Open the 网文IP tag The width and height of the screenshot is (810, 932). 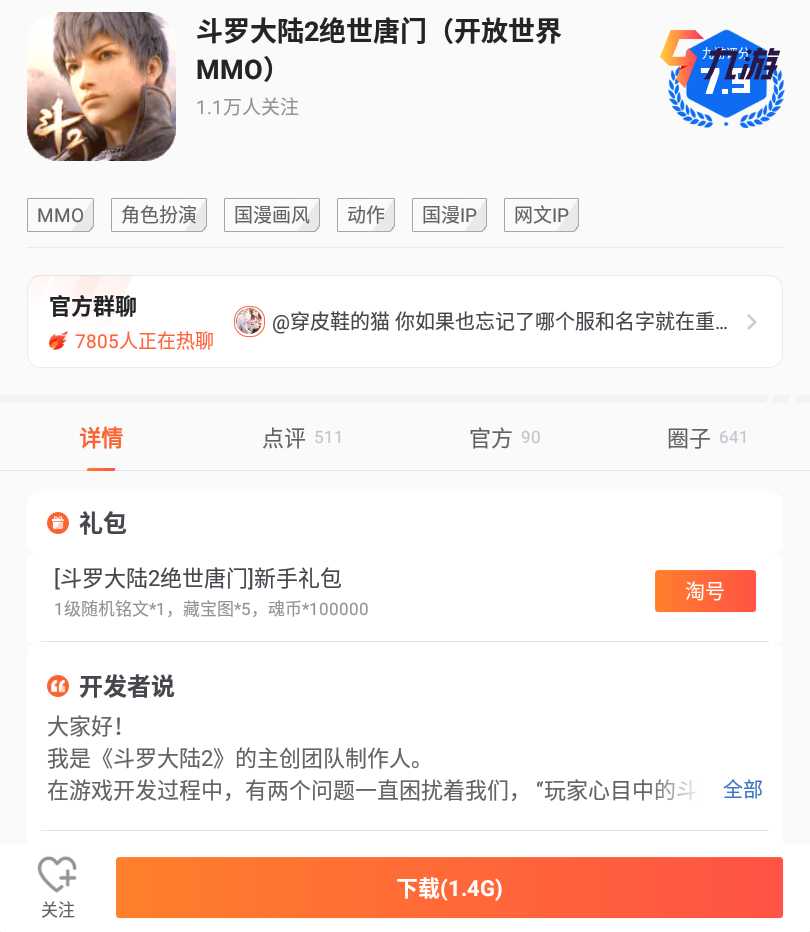541,215
